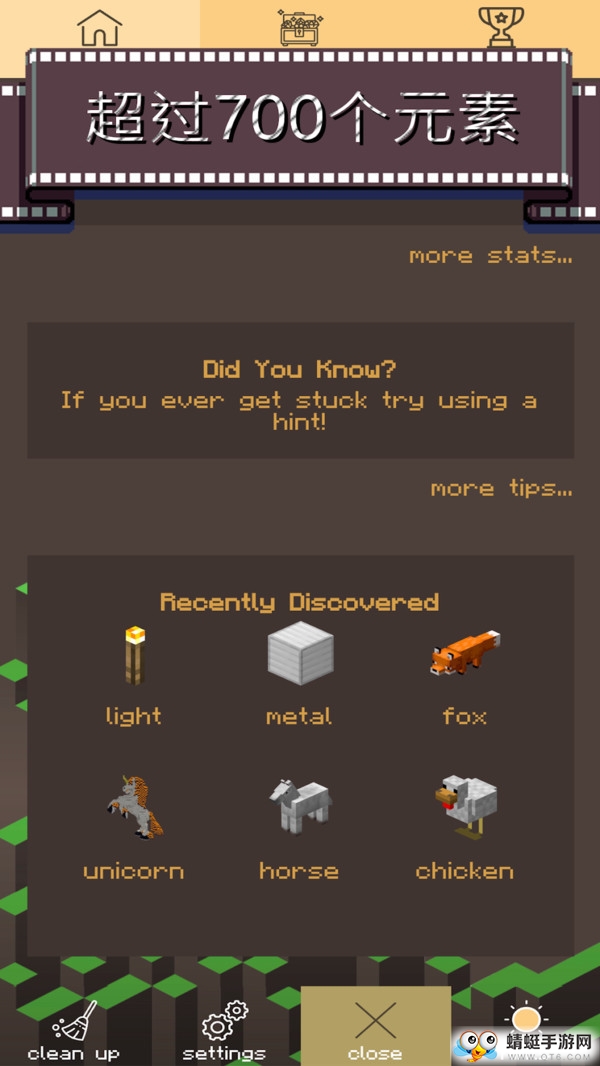The image size is (600, 1066).
Task: Tap the light bulb hint button
Action: [526, 1018]
